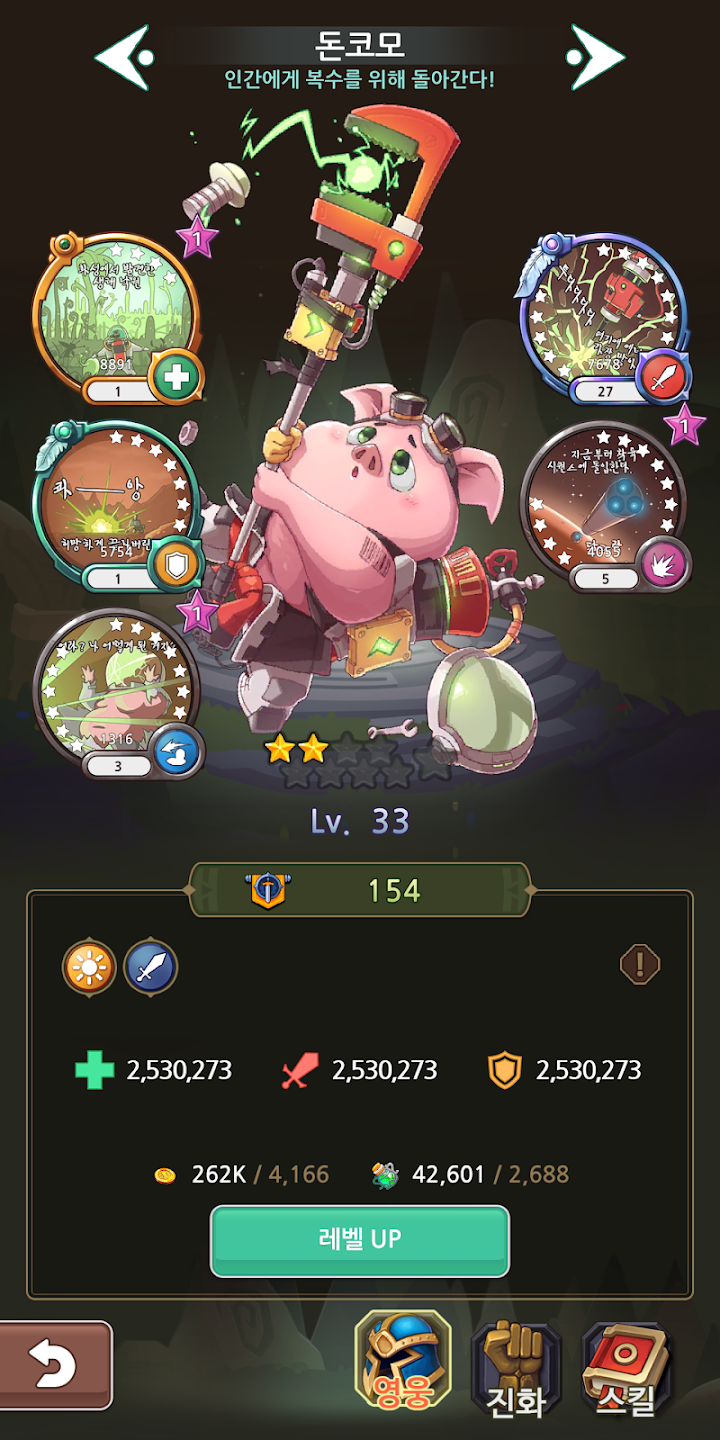Open the exclamation info icon

639,965
